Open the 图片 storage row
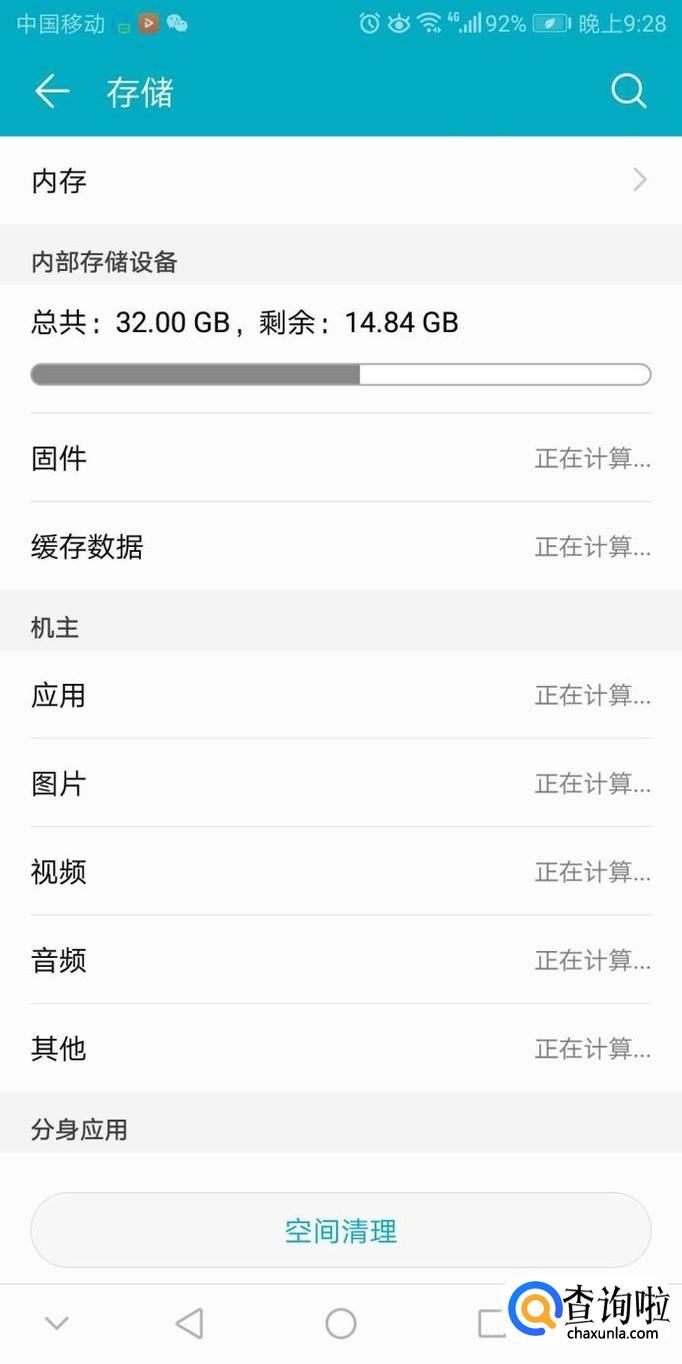 [x=340, y=783]
